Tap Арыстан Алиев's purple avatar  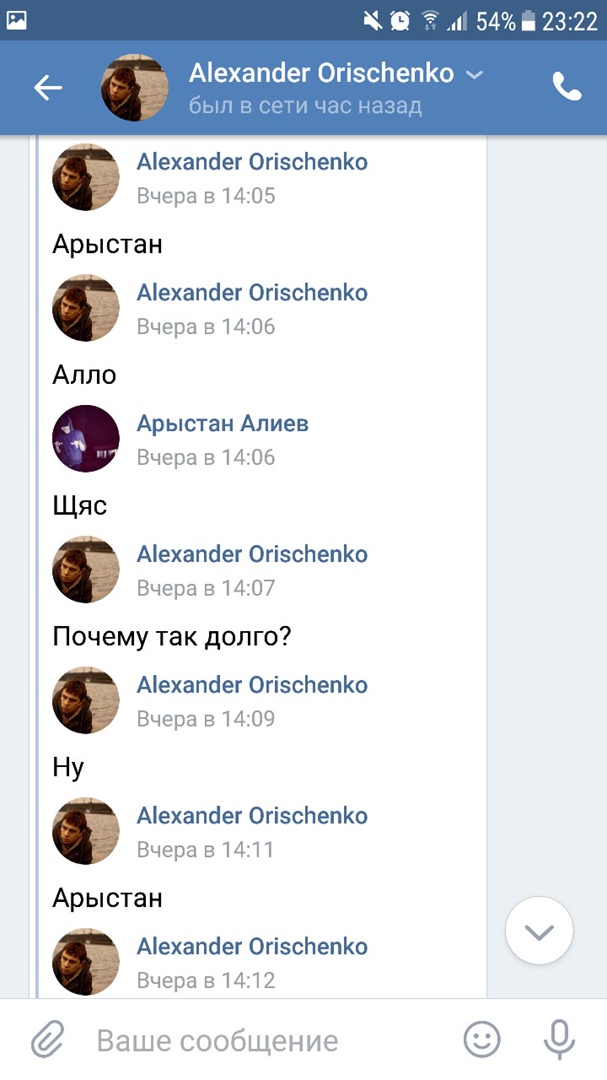(x=86, y=438)
